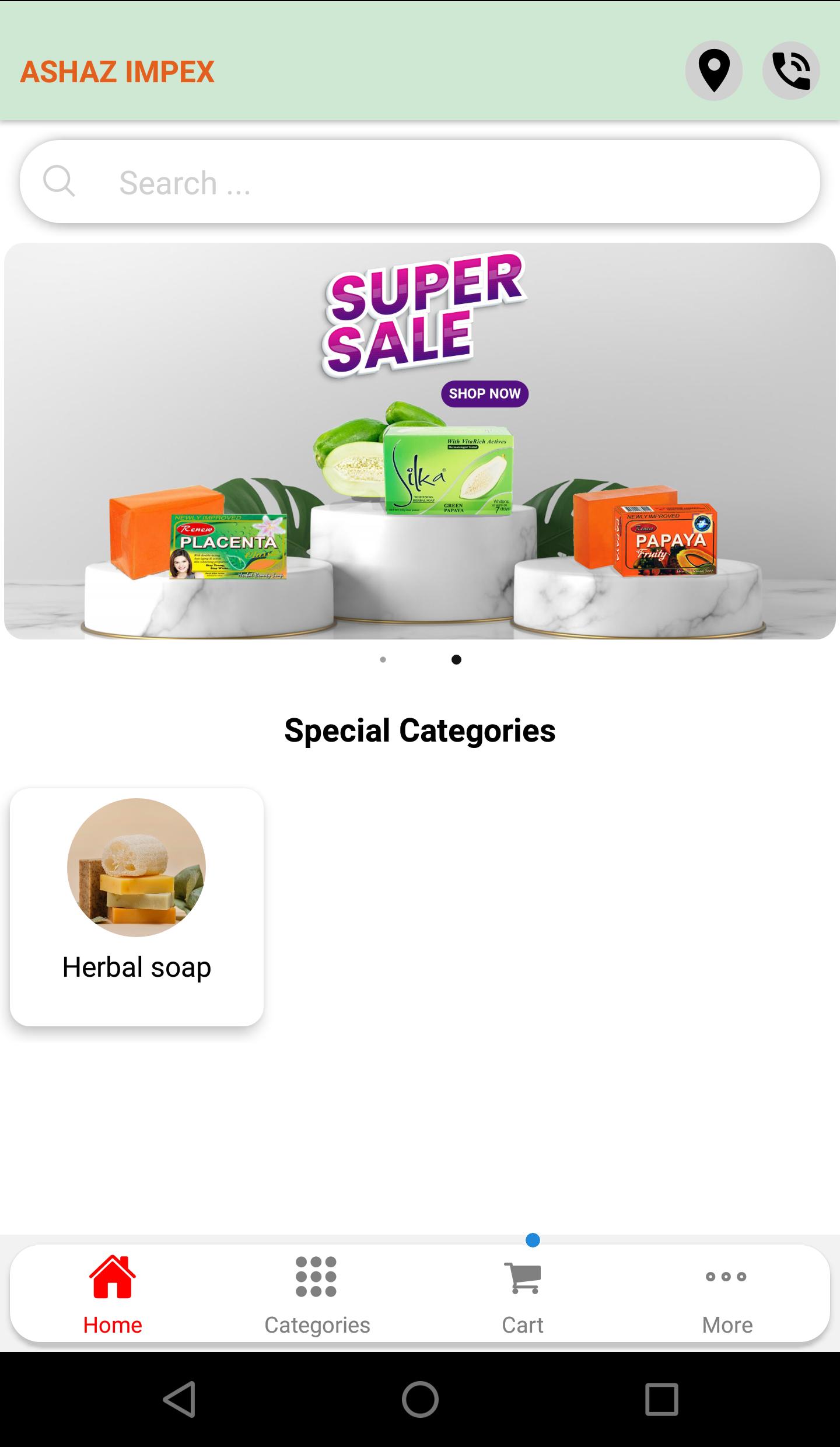Viewport: 840px width, 1447px height.
Task: Open the Herbal soap category
Action: pyautogui.click(x=136, y=906)
